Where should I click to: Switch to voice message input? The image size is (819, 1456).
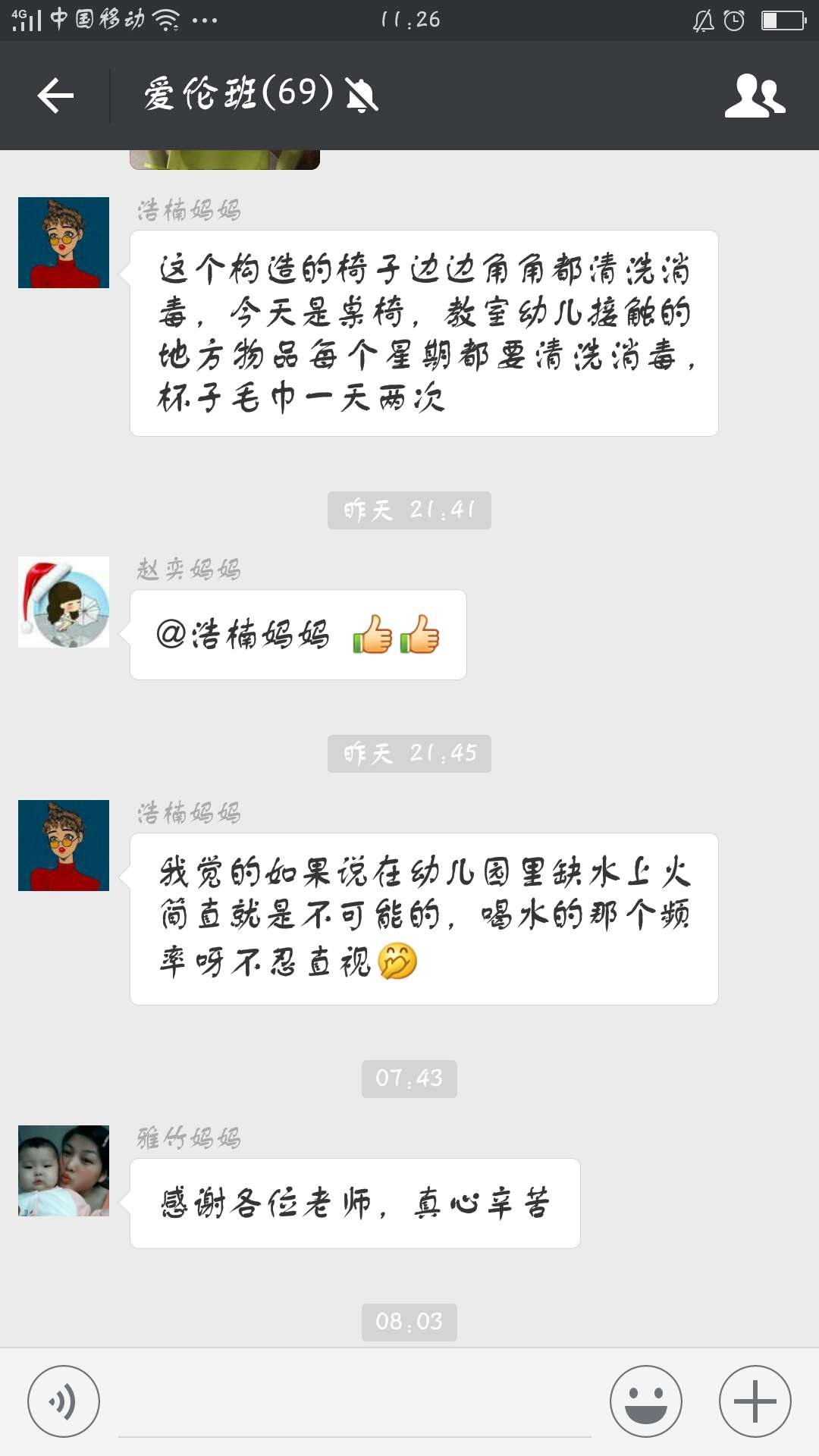coord(64,1401)
